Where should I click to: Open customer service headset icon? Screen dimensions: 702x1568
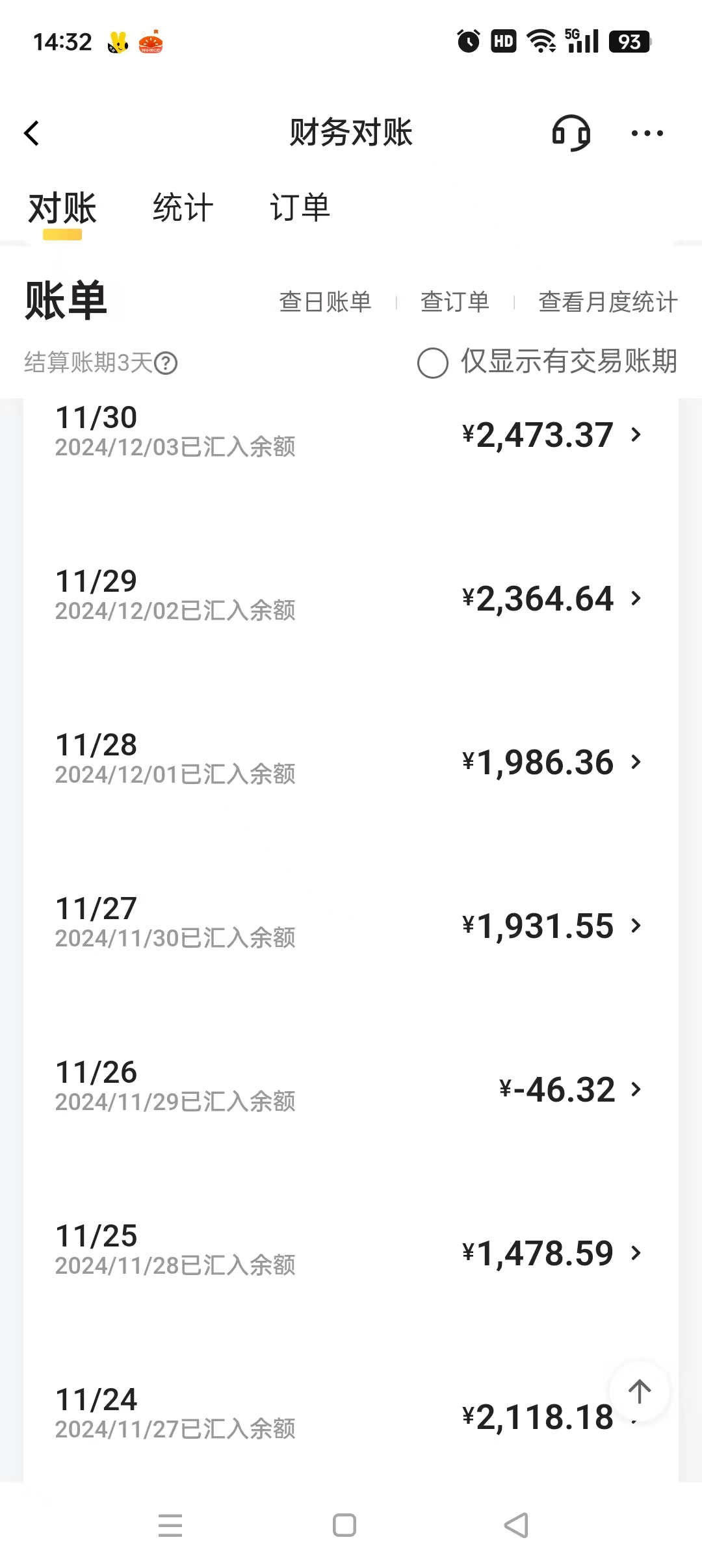(x=571, y=133)
